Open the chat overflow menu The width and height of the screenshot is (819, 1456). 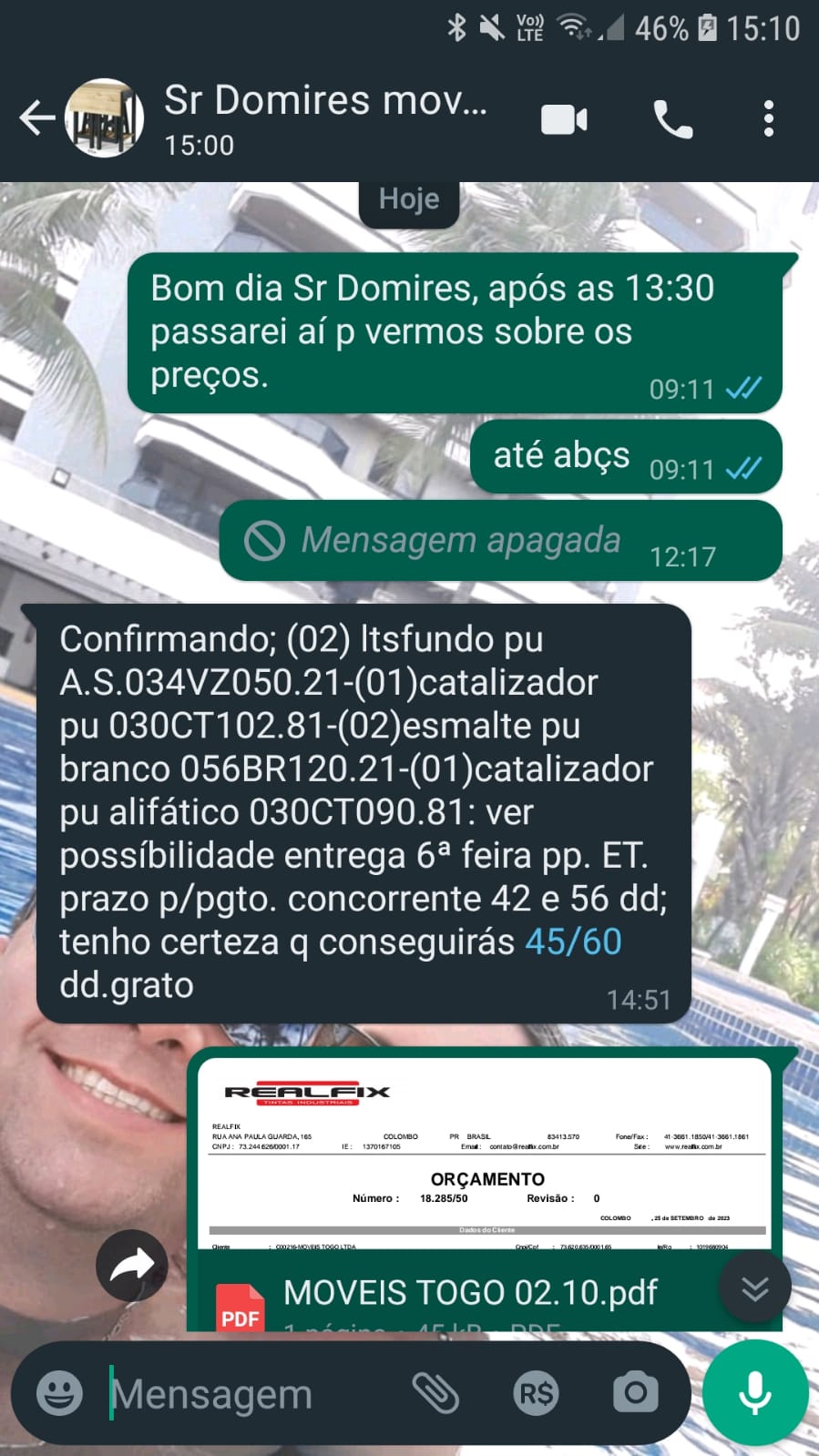click(769, 119)
